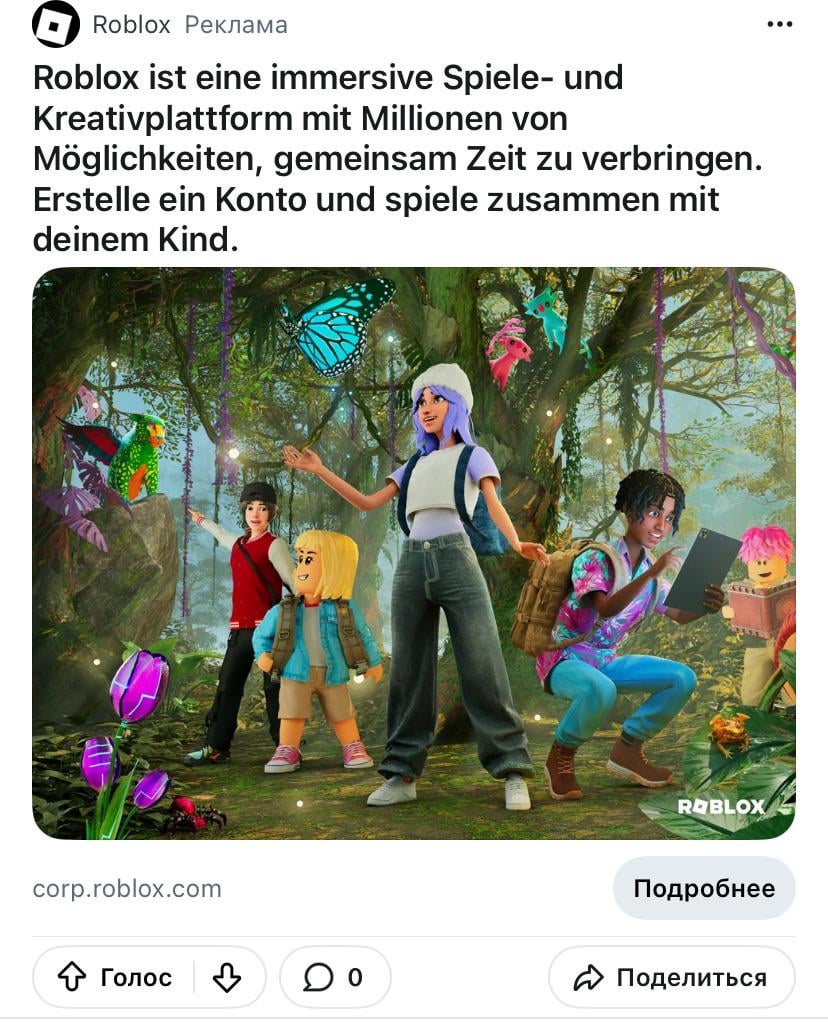The image size is (828, 1028).
Task: Open the comments on this post
Action: click(335, 977)
